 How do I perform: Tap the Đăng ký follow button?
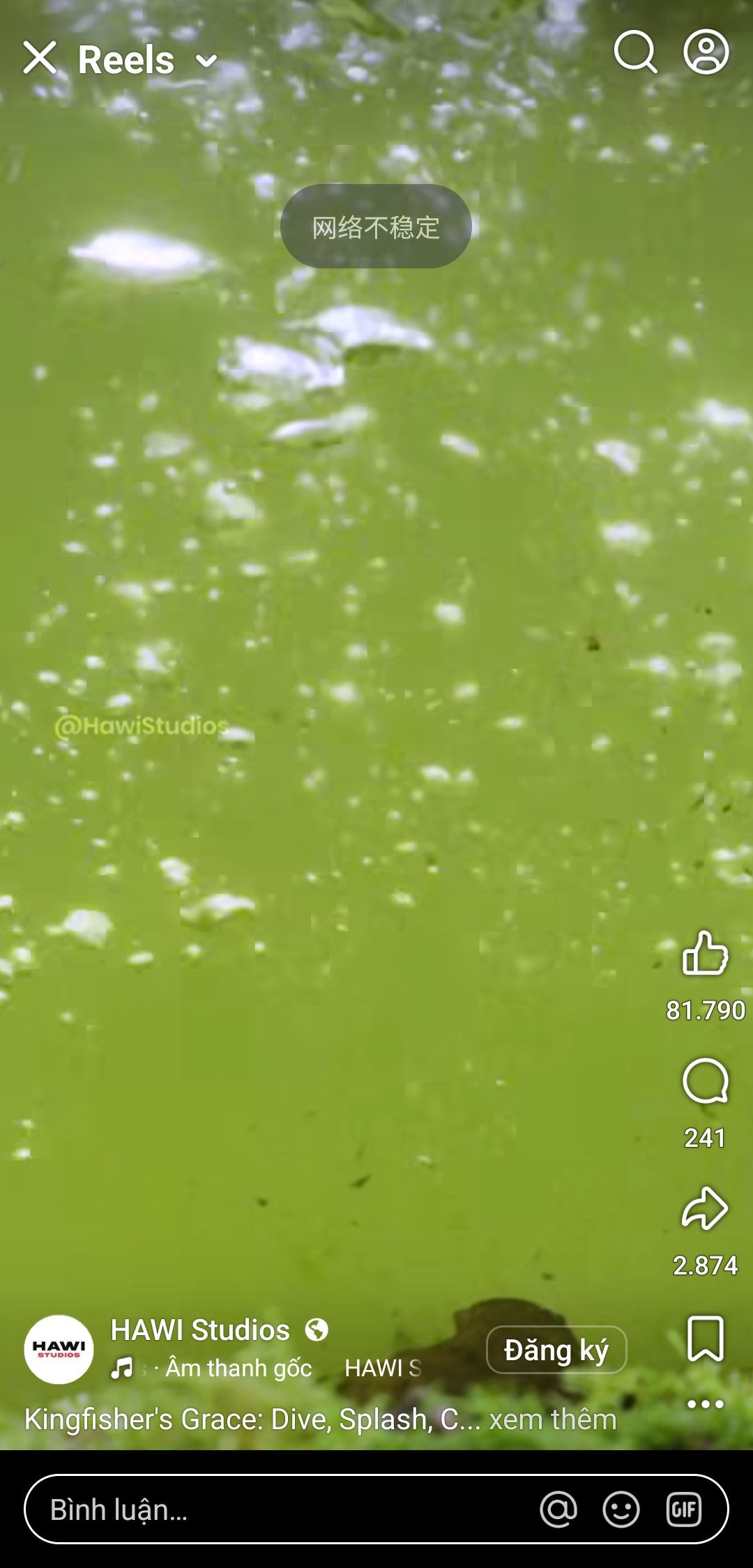tap(556, 1350)
